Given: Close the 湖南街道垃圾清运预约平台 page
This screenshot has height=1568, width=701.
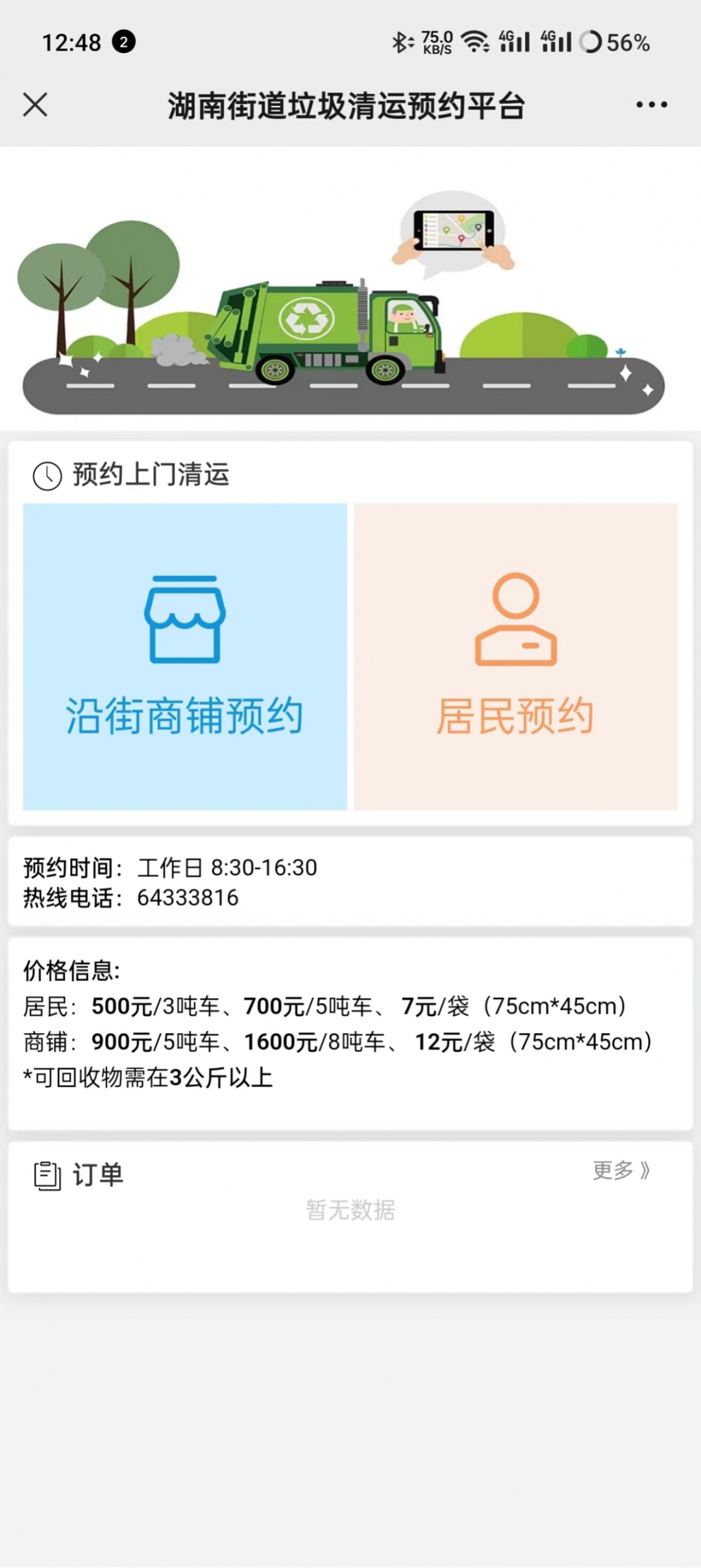Looking at the screenshot, I should click(35, 105).
